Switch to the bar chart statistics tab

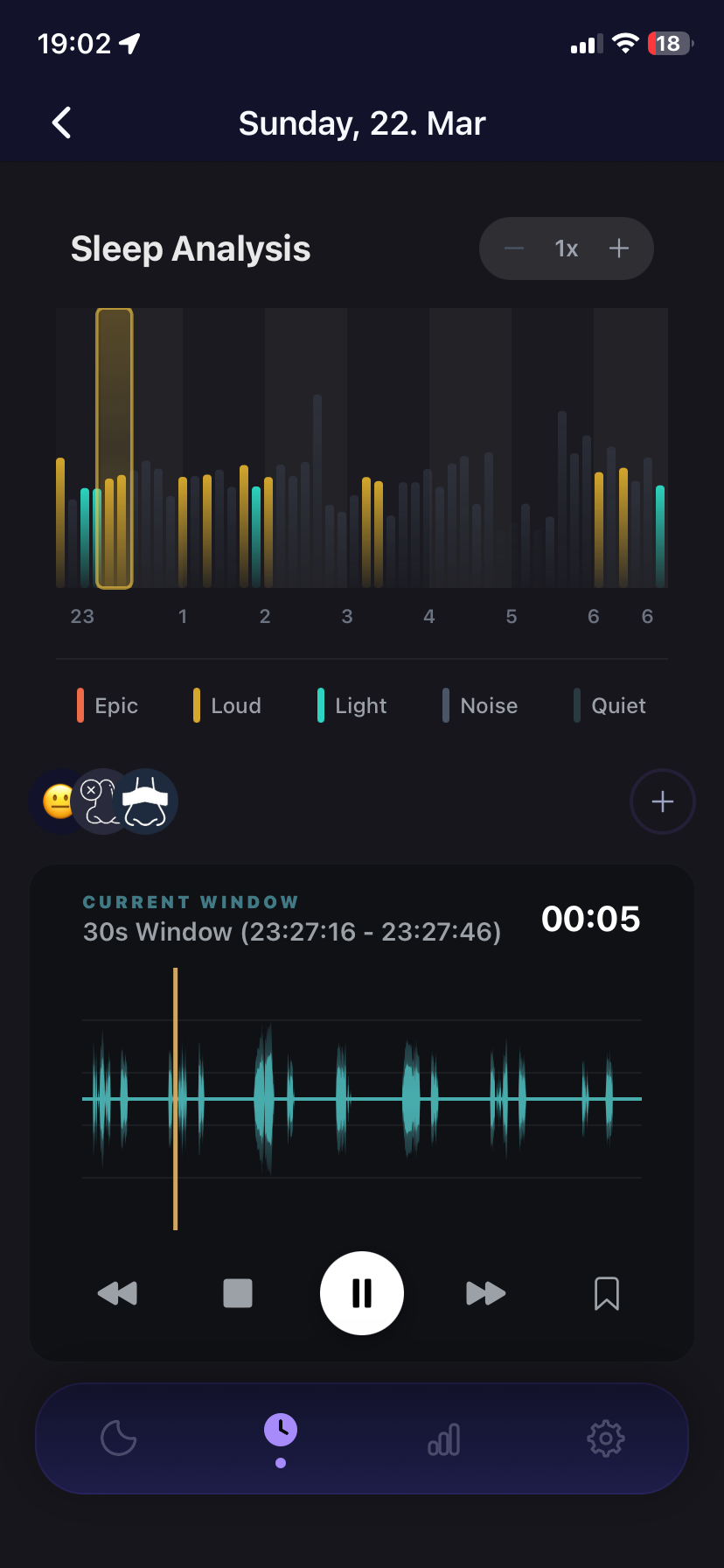(444, 1438)
